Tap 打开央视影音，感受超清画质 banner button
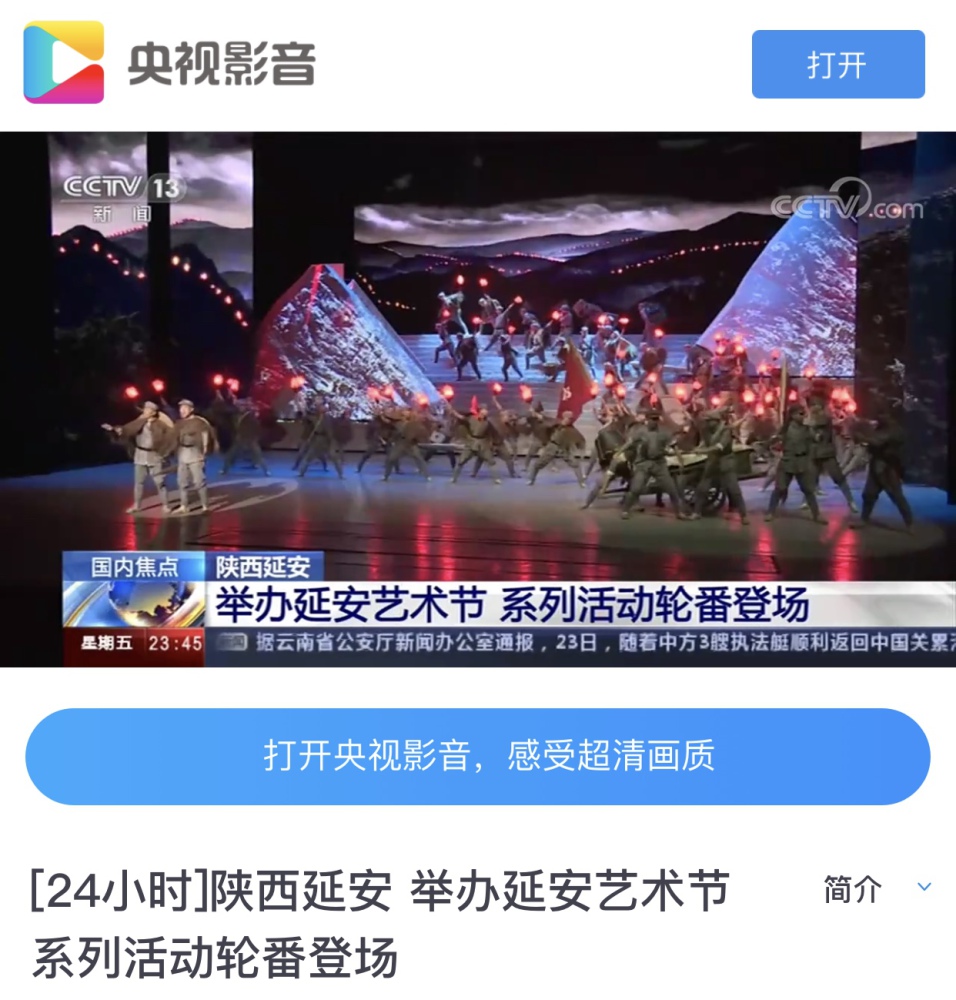The width and height of the screenshot is (956, 1000). point(478,756)
